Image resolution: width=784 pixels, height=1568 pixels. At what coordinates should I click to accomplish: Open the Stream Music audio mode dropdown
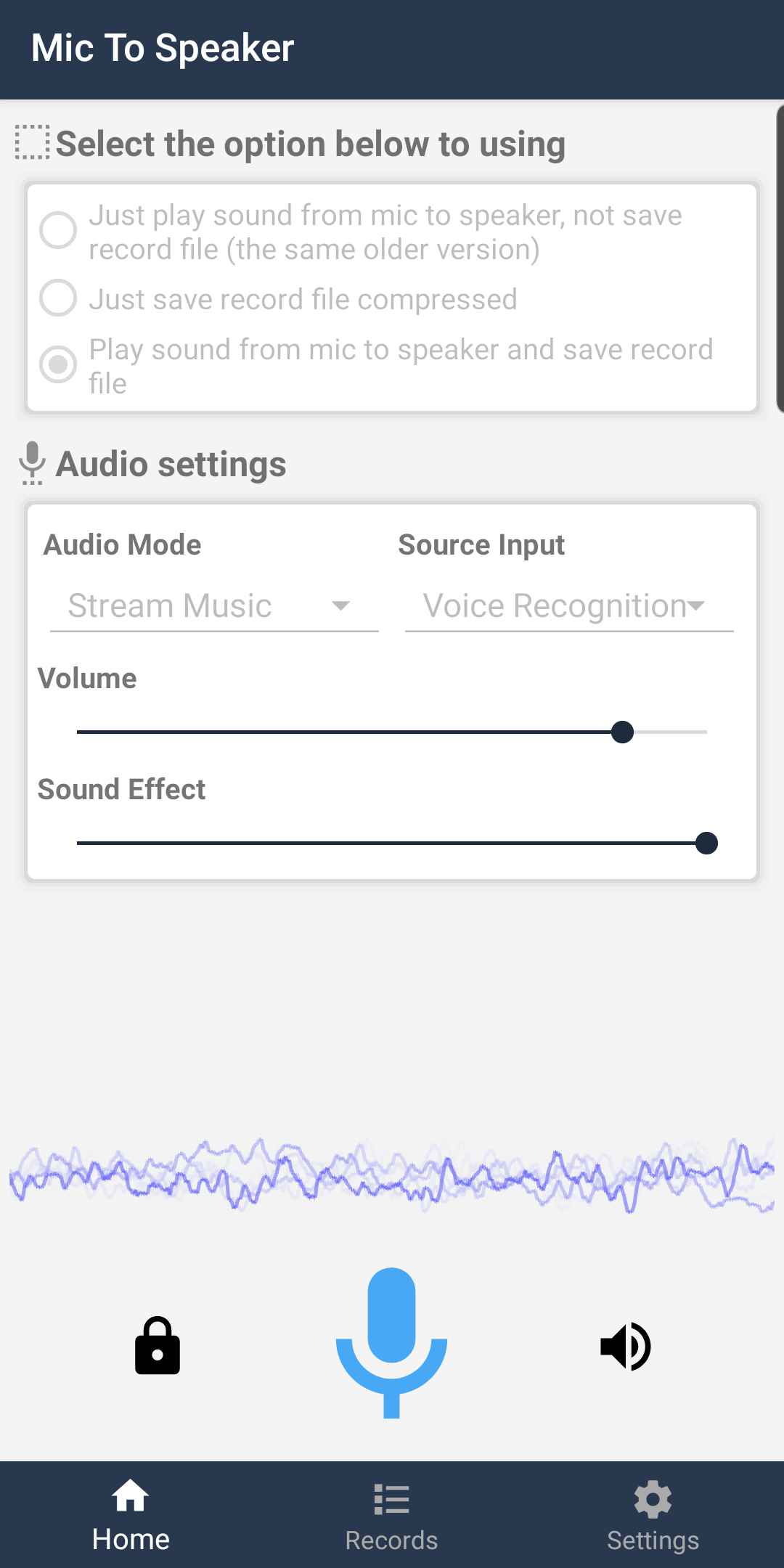click(x=214, y=606)
